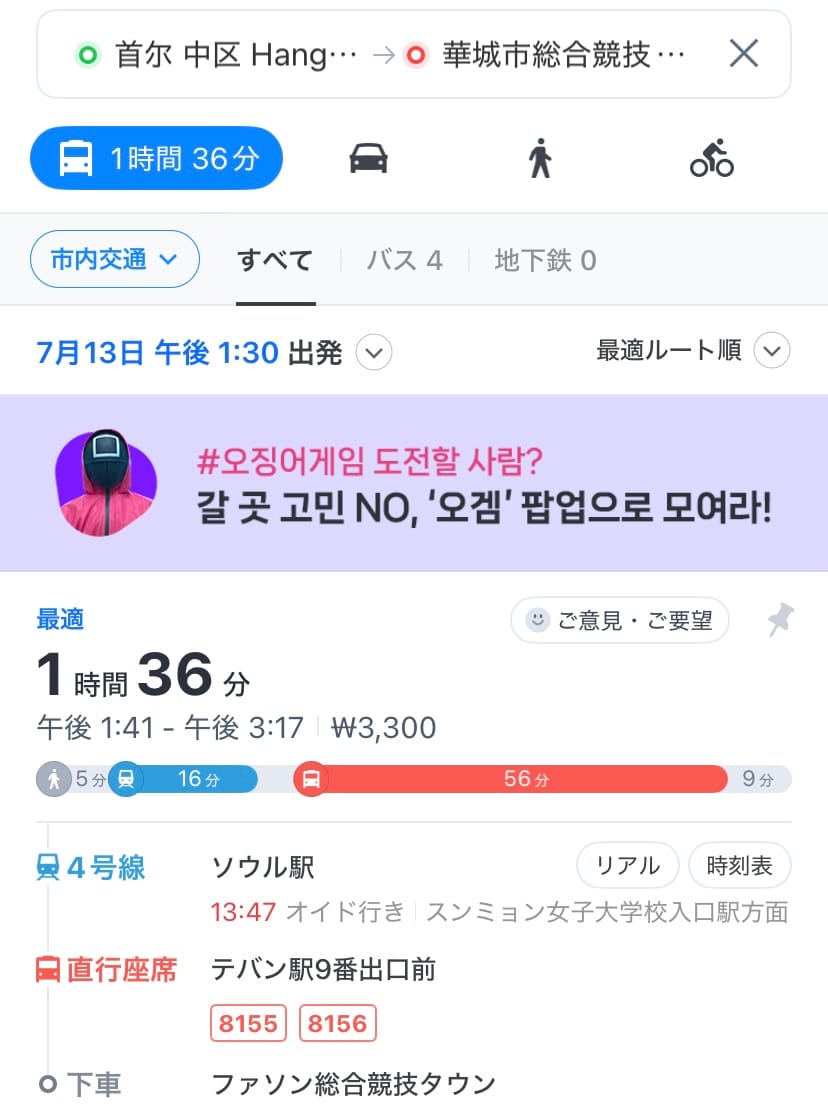Switch to car directions

368,158
